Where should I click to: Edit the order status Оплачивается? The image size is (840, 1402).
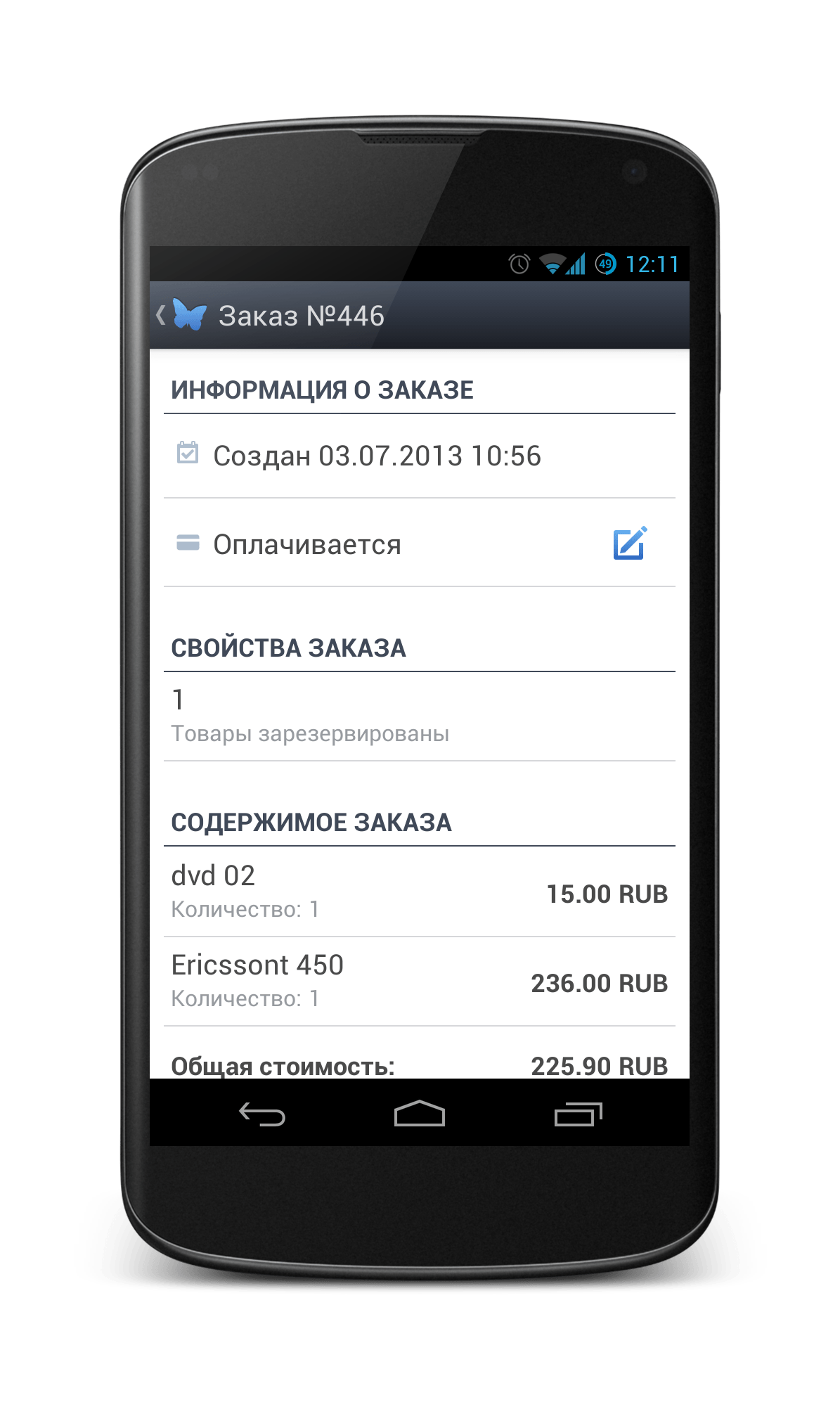(630, 544)
